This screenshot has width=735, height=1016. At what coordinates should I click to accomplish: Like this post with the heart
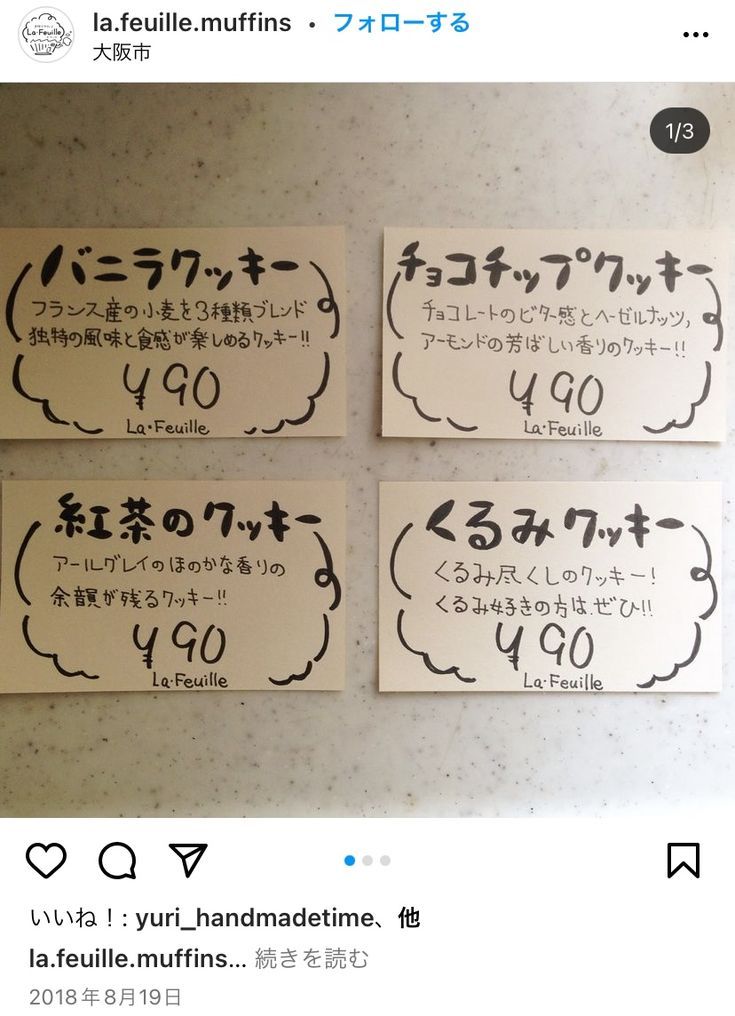pos(46,860)
